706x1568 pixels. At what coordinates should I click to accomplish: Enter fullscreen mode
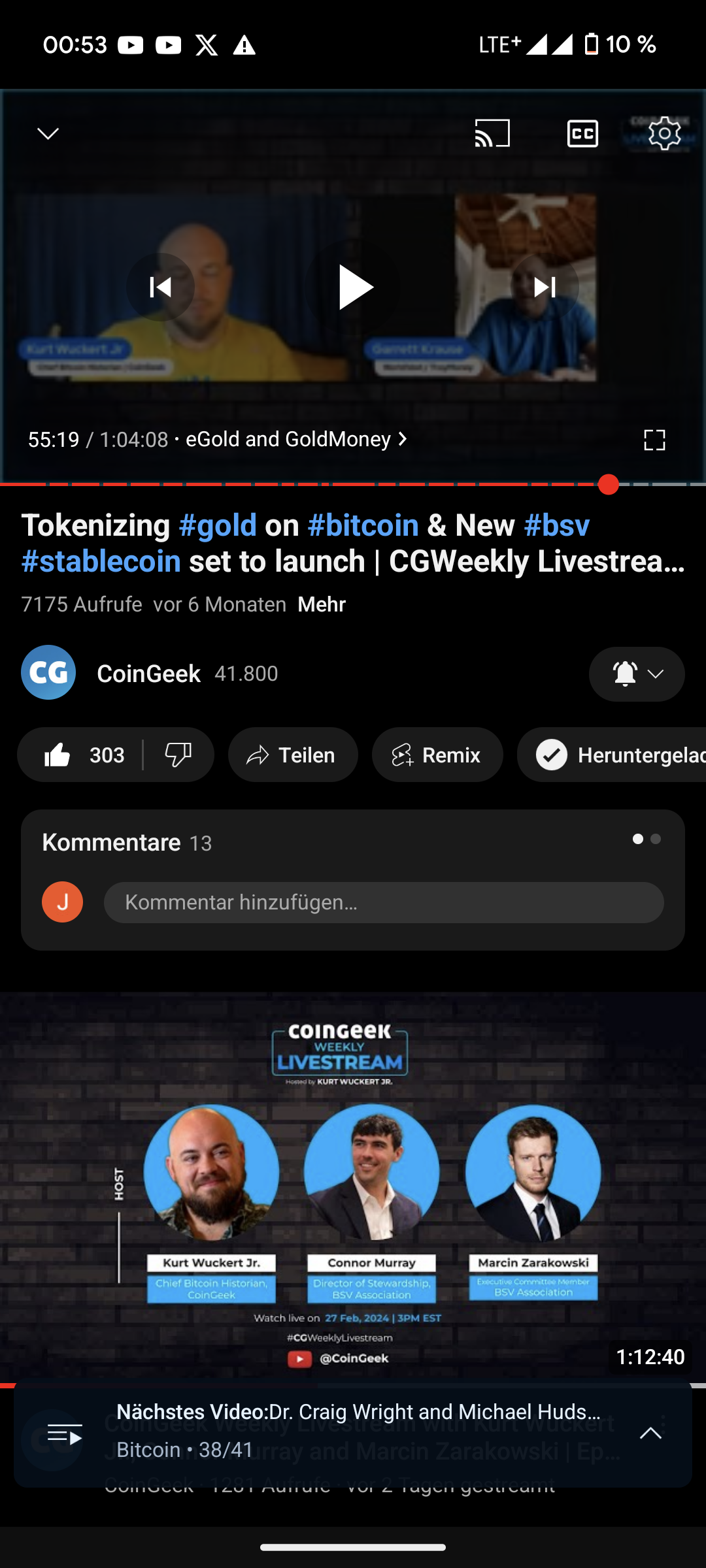(x=654, y=440)
